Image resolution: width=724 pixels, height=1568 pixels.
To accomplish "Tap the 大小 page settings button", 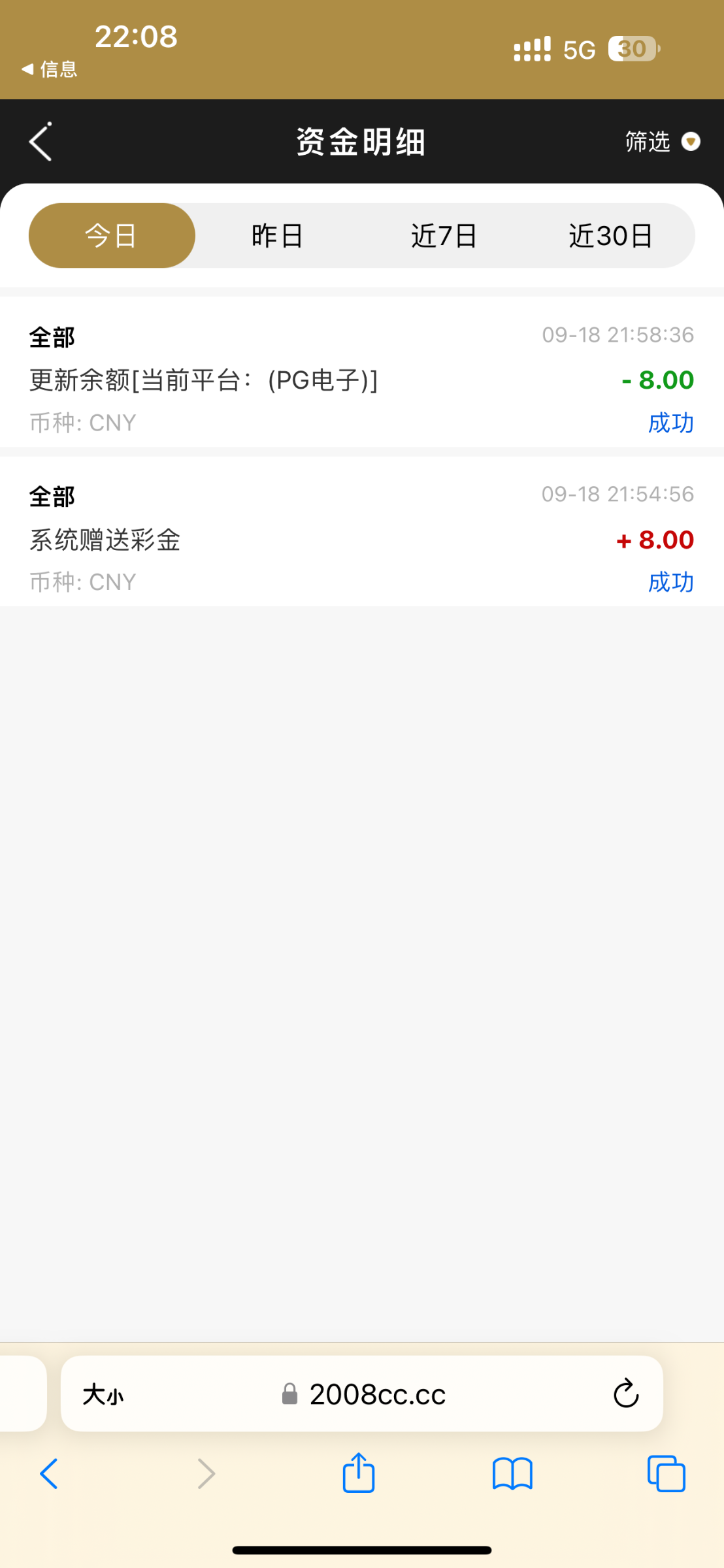I will click(x=103, y=1395).
